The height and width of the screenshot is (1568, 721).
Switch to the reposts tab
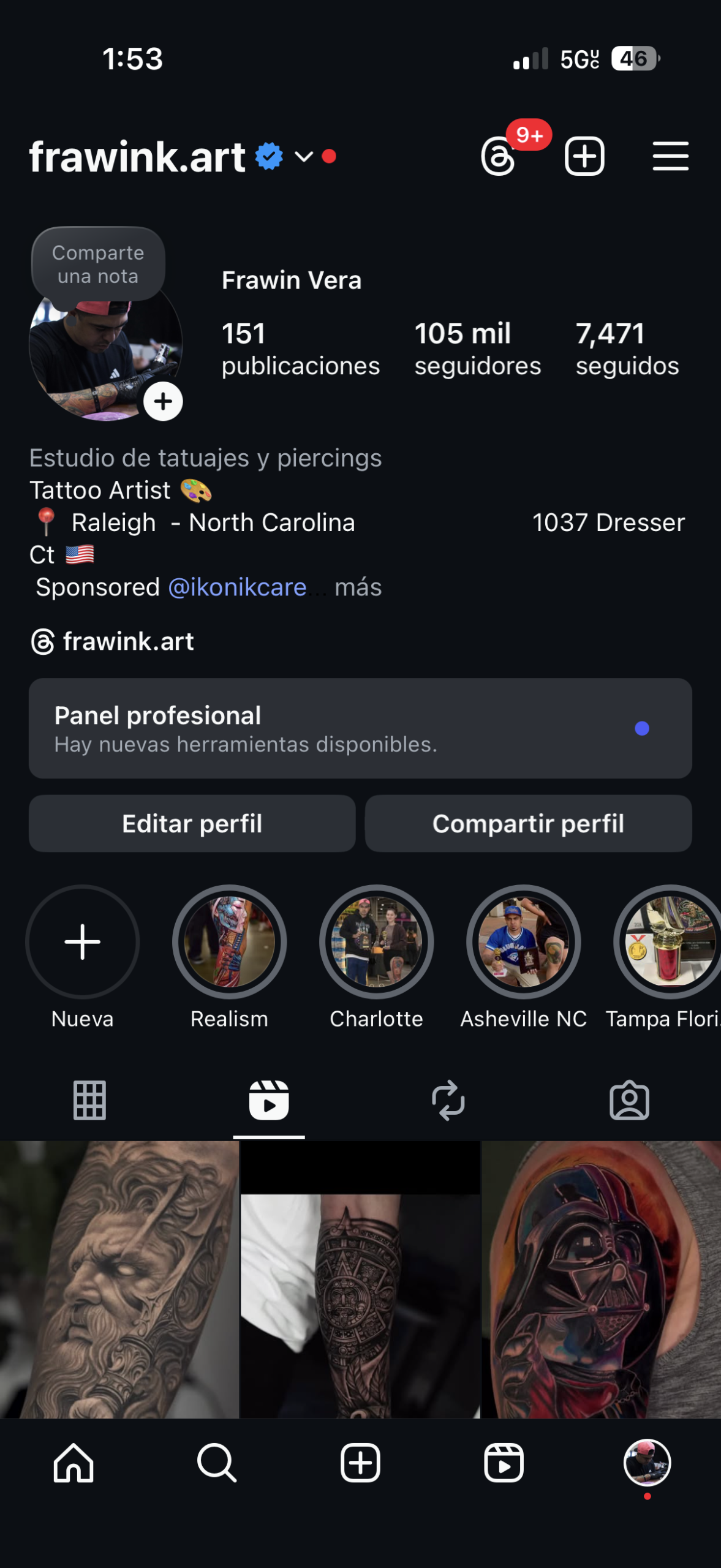pos(448,1101)
